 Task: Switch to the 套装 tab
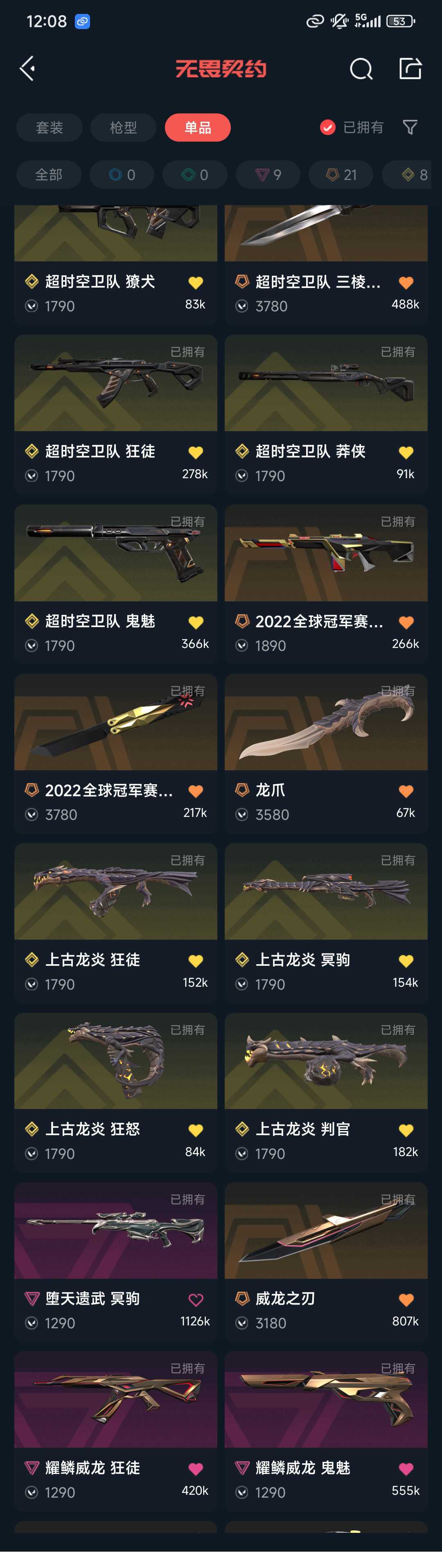[x=49, y=127]
